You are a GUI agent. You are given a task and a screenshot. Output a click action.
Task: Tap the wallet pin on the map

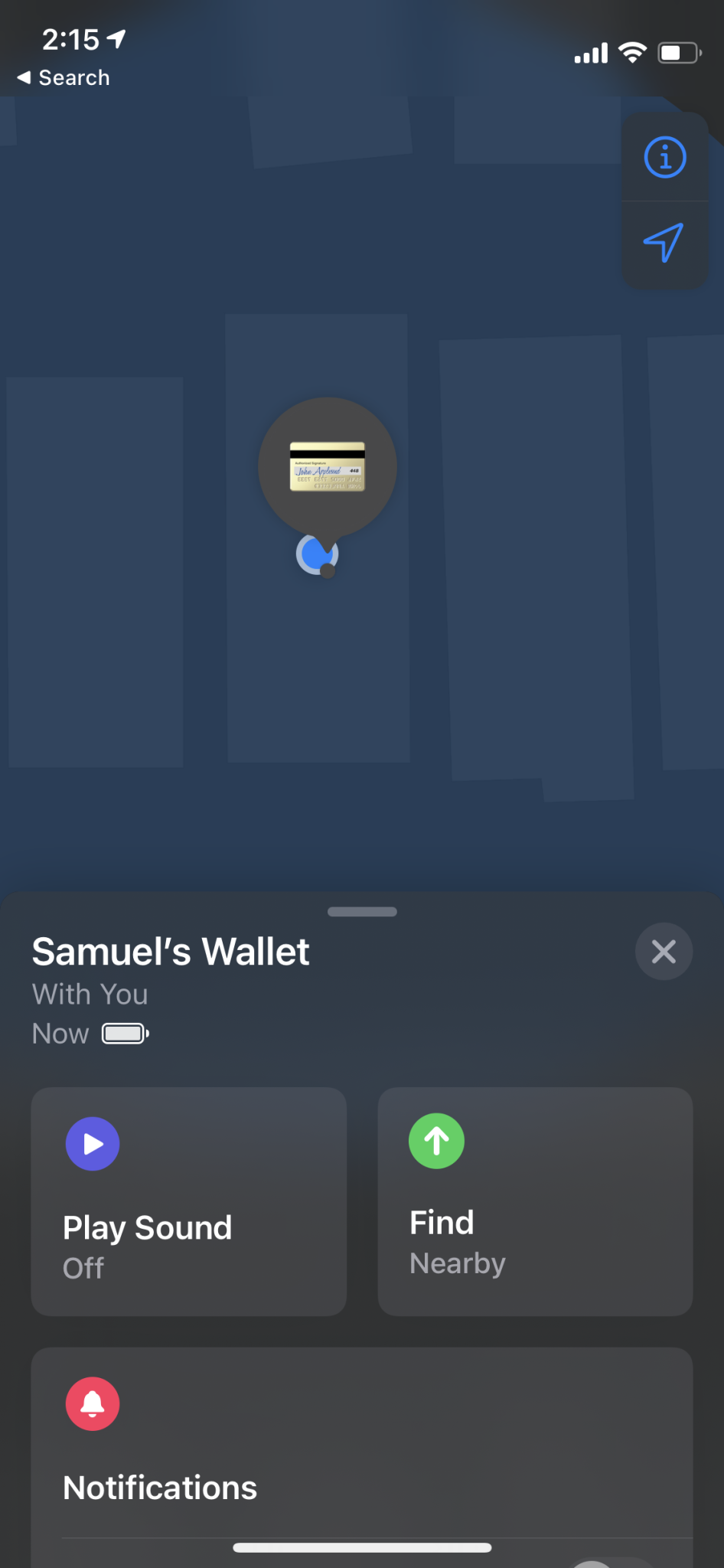pyautogui.click(x=328, y=466)
